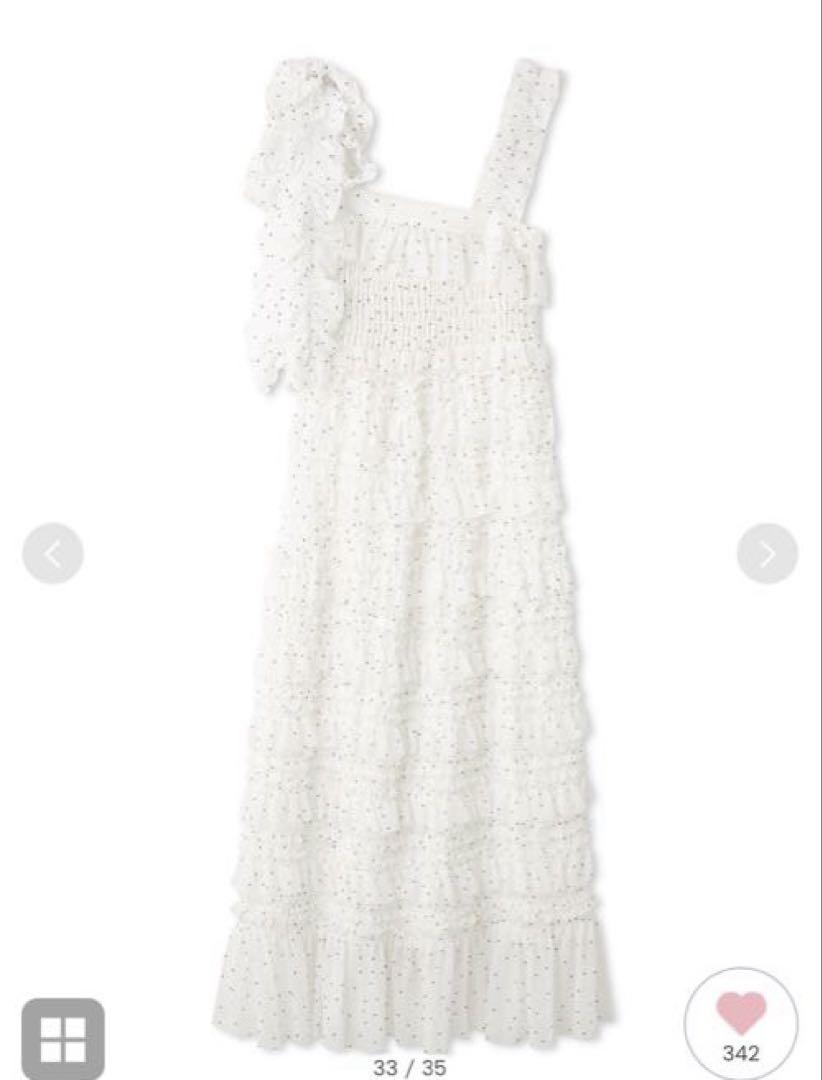Image resolution: width=822 pixels, height=1080 pixels.
Task: Go to the previous product image
Action: click(53, 553)
